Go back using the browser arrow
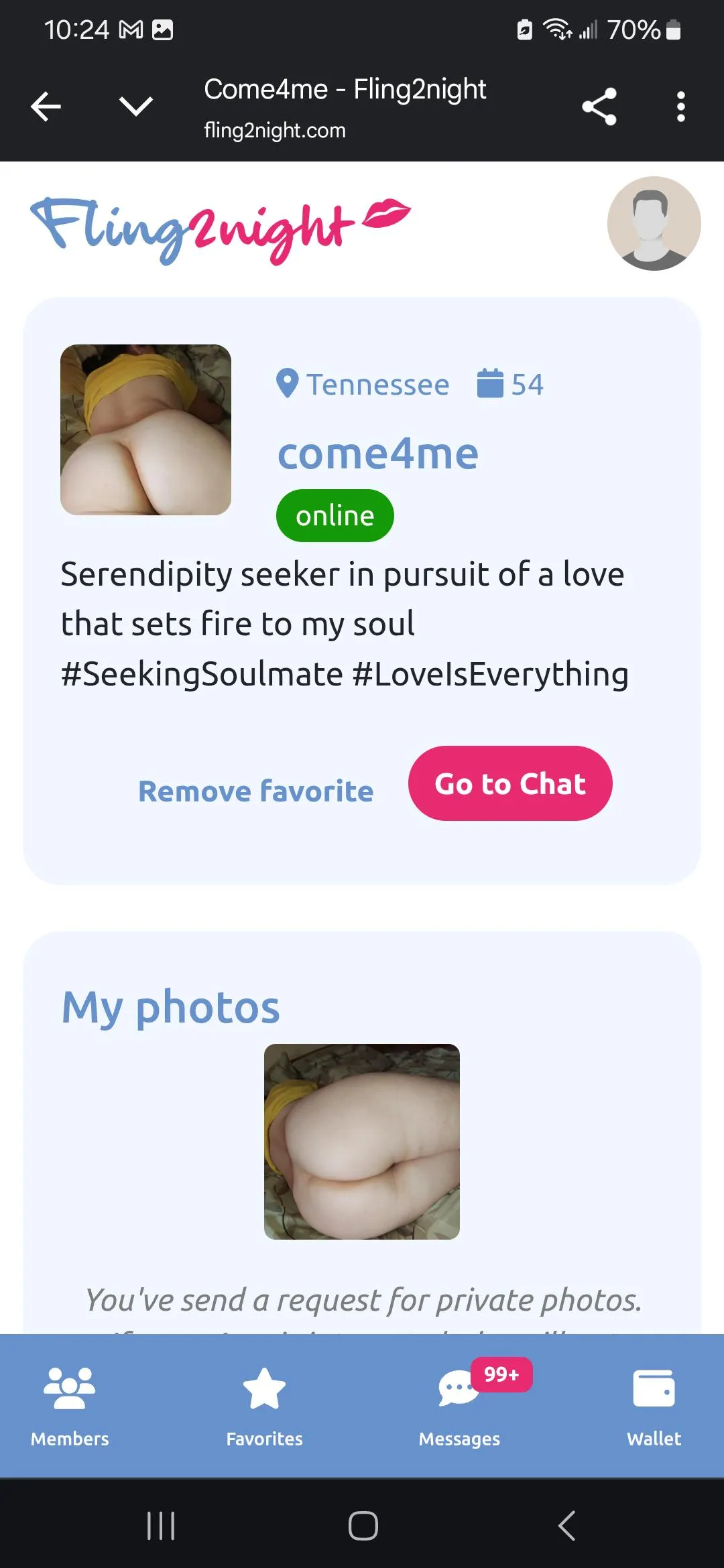The image size is (724, 1568). (x=46, y=107)
